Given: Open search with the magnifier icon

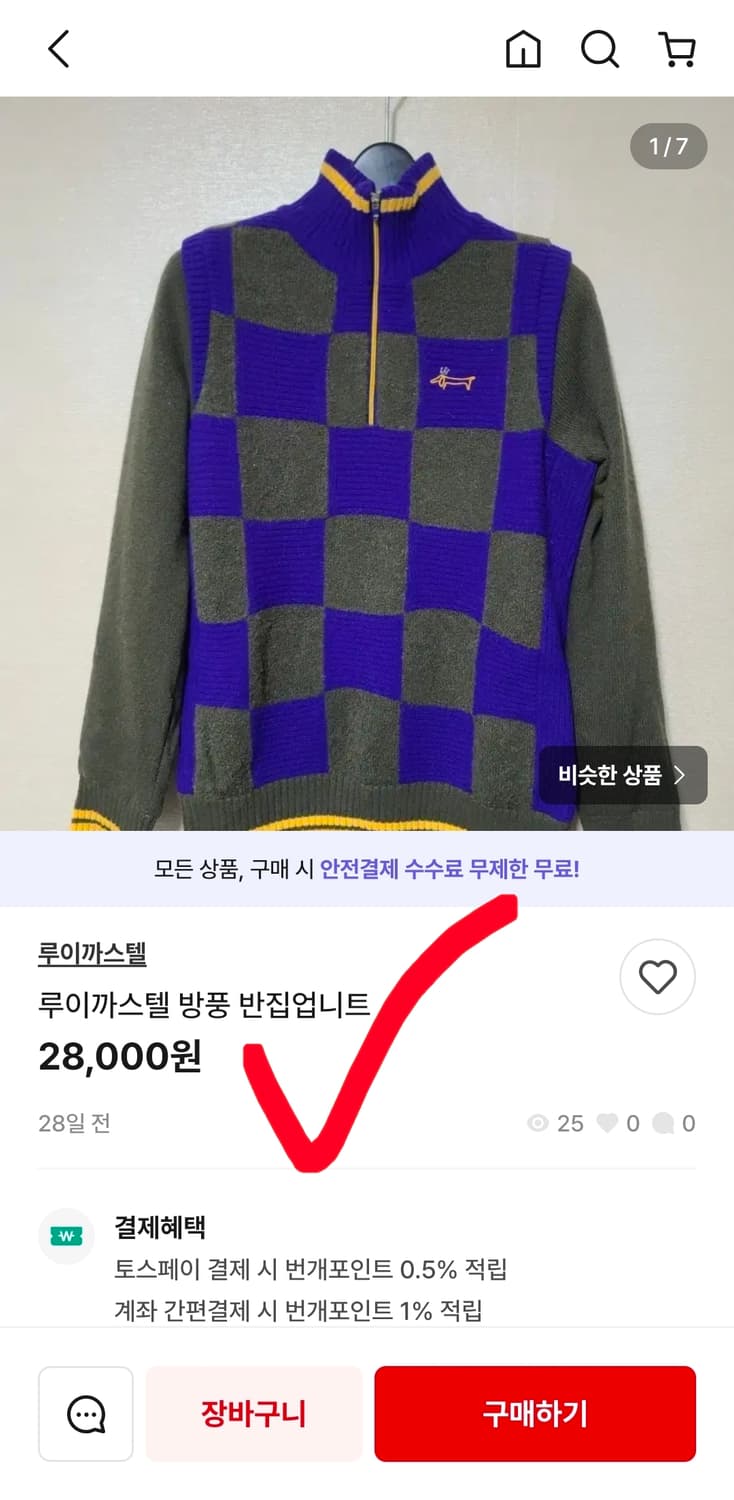Looking at the screenshot, I should [x=599, y=48].
